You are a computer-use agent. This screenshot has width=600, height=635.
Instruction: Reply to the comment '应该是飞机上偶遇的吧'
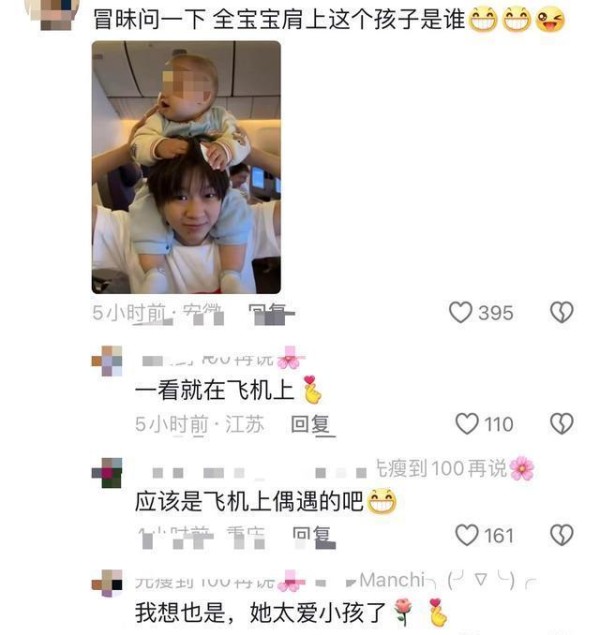(312, 536)
